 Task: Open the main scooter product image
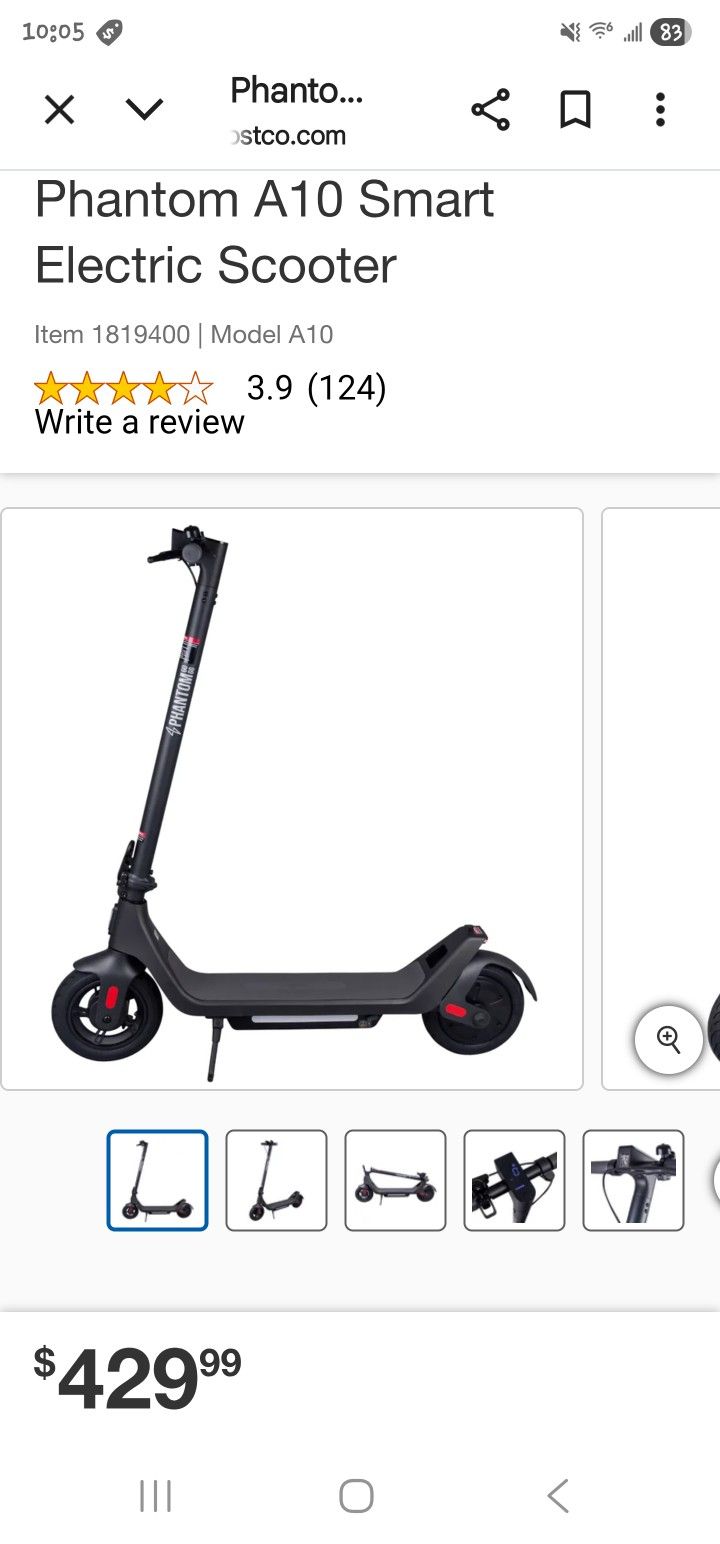point(292,798)
